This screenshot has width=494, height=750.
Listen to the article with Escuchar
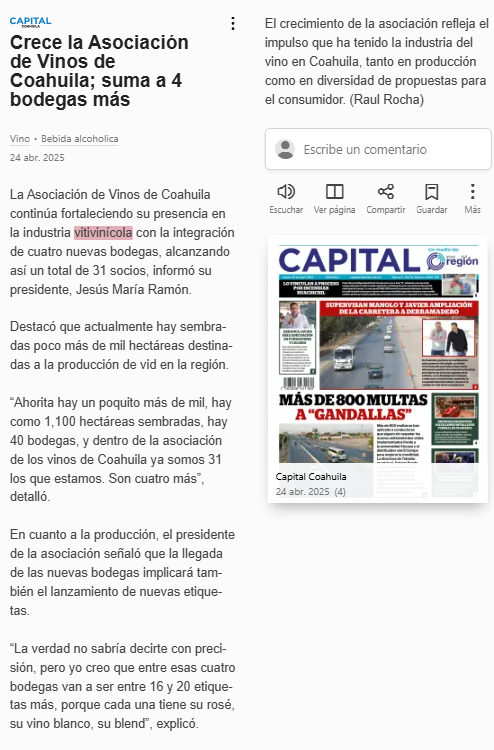[x=286, y=199]
